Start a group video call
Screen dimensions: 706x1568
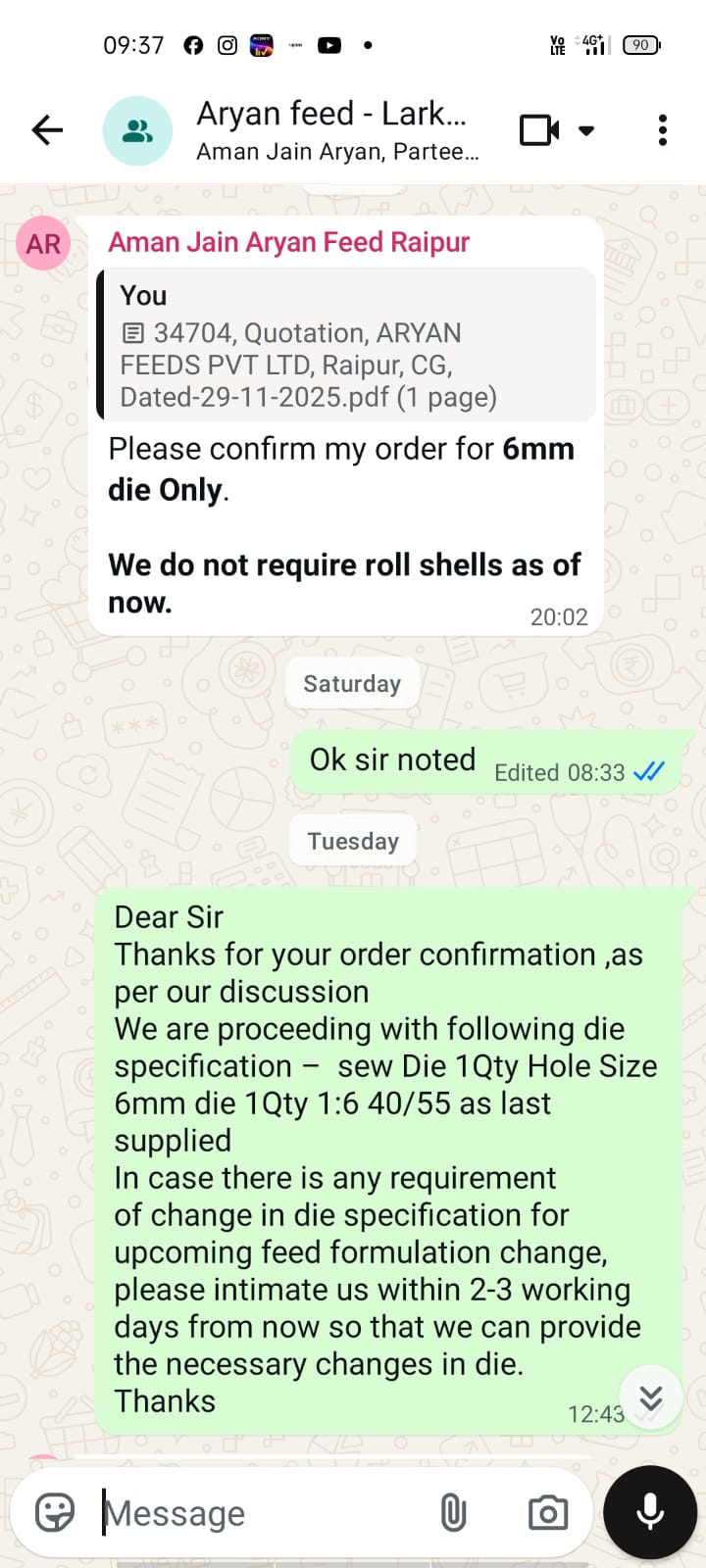point(538,129)
